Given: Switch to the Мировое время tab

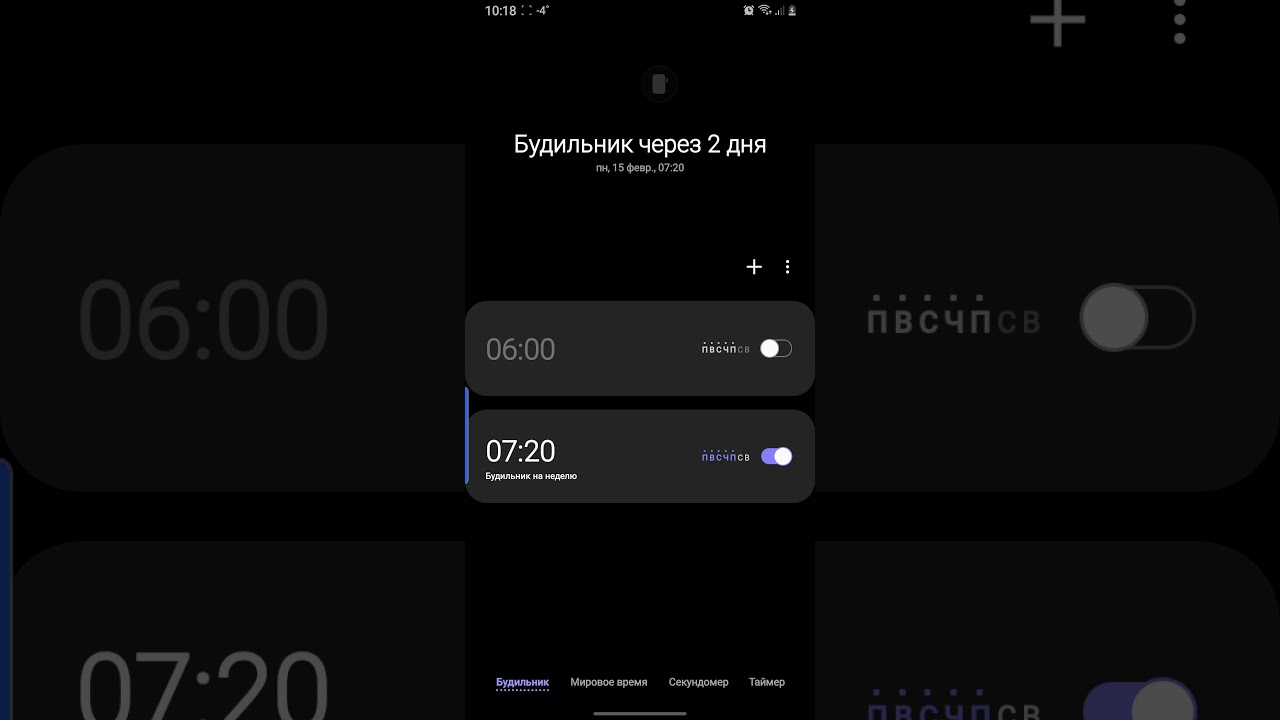Looking at the screenshot, I should pyautogui.click(x=609, y=682).
